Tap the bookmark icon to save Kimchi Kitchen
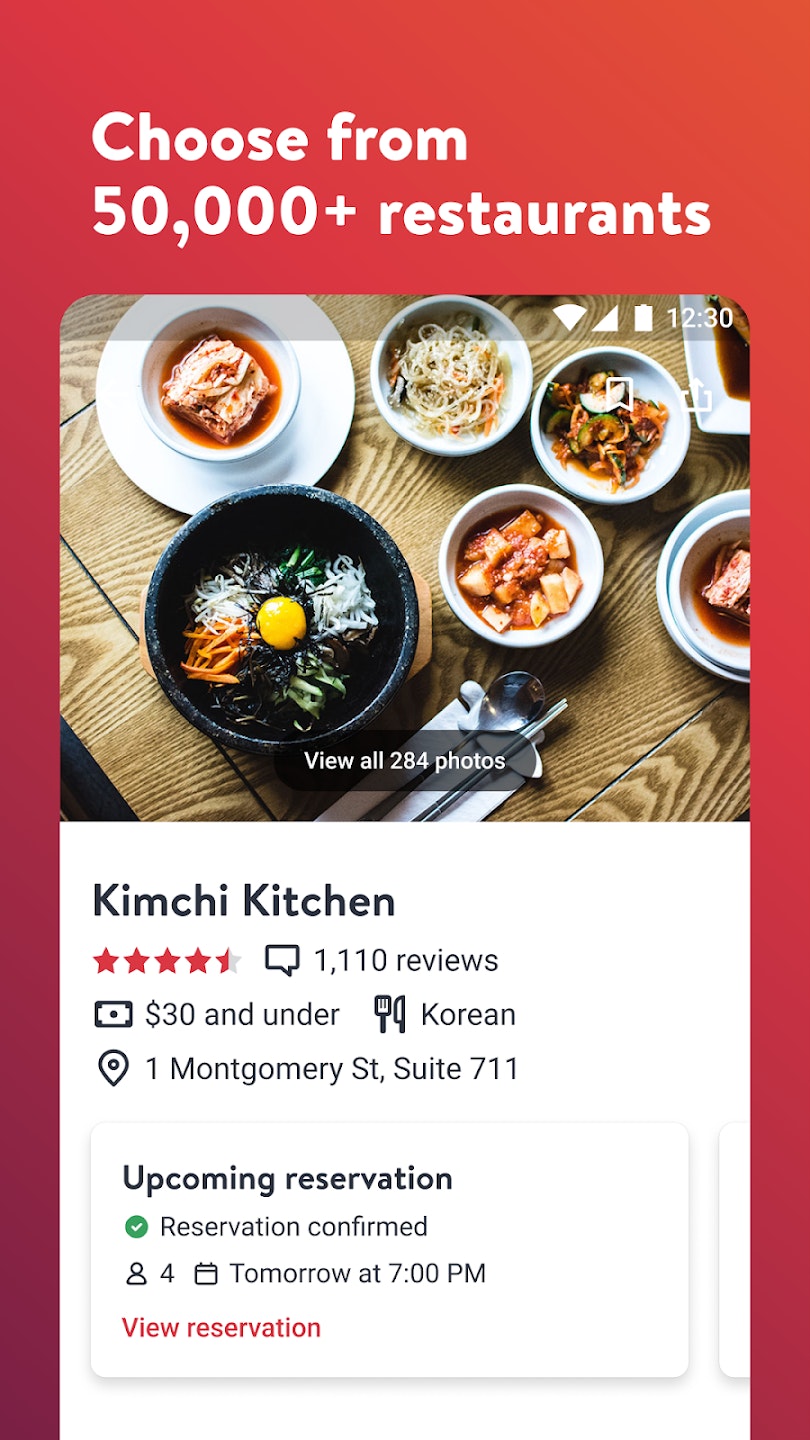This screenshot has height=1440, width=810. tap(620, 396)
